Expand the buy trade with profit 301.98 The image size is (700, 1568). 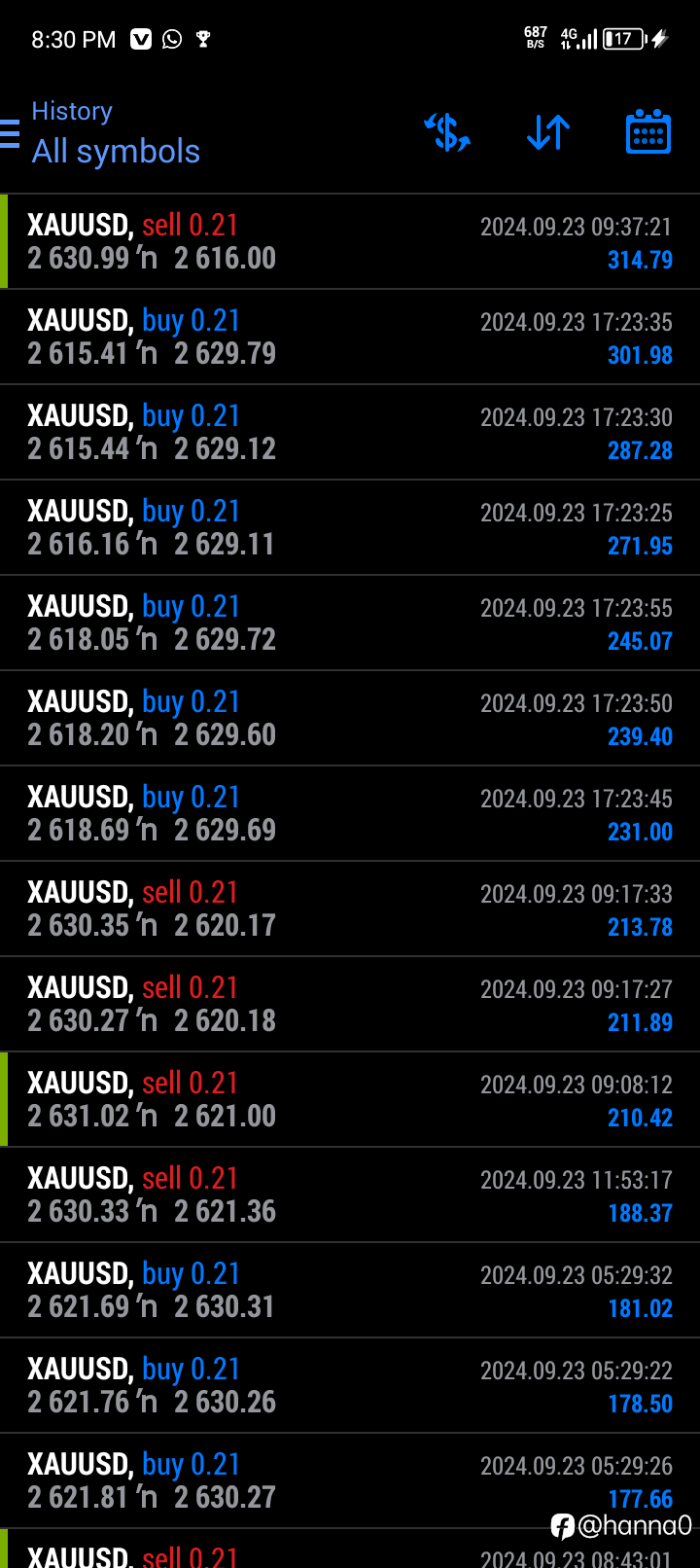[350, 338]
